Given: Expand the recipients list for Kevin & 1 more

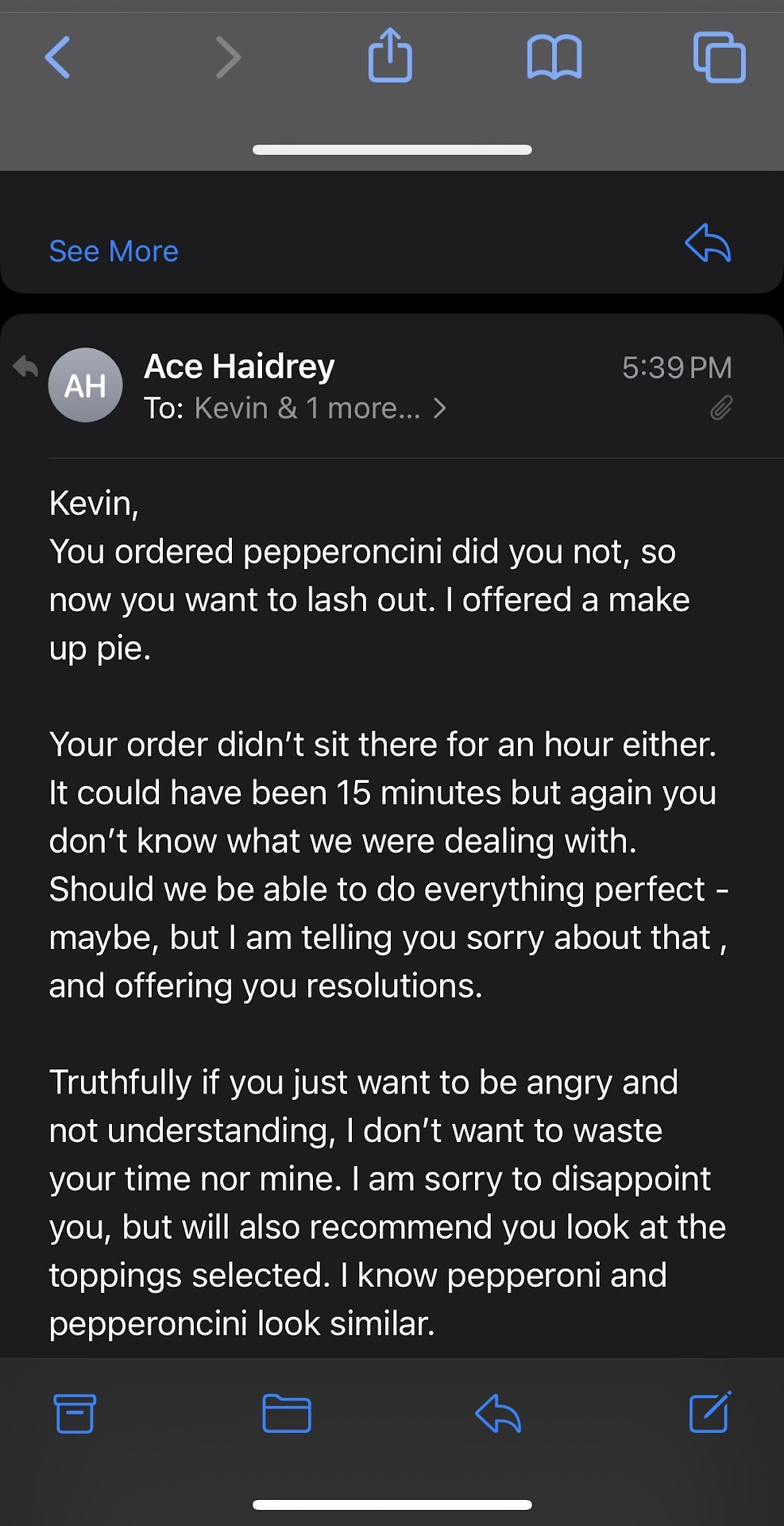Looking at the screenshot, I should pos(318,409).
